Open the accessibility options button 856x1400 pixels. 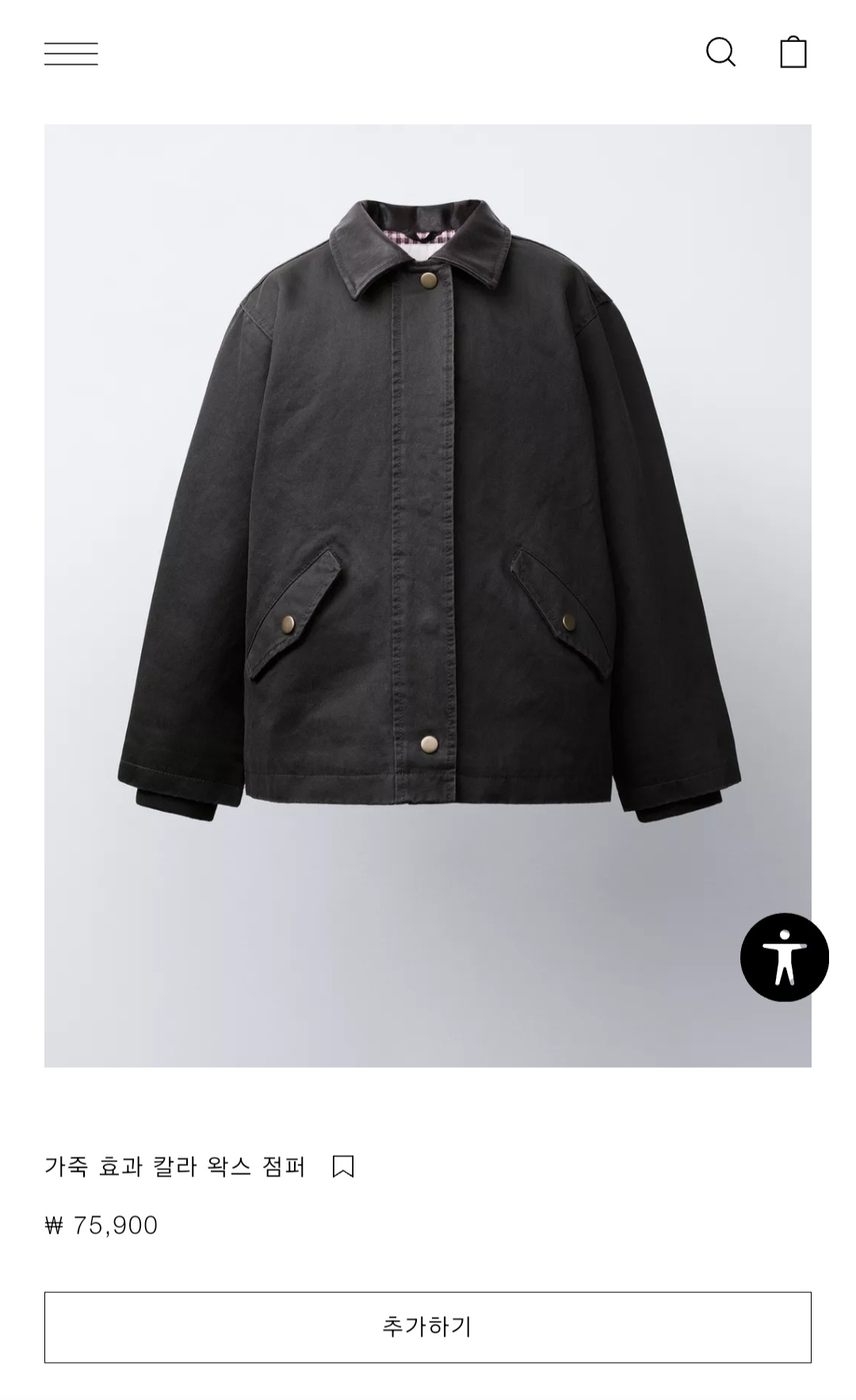(784, 958)
